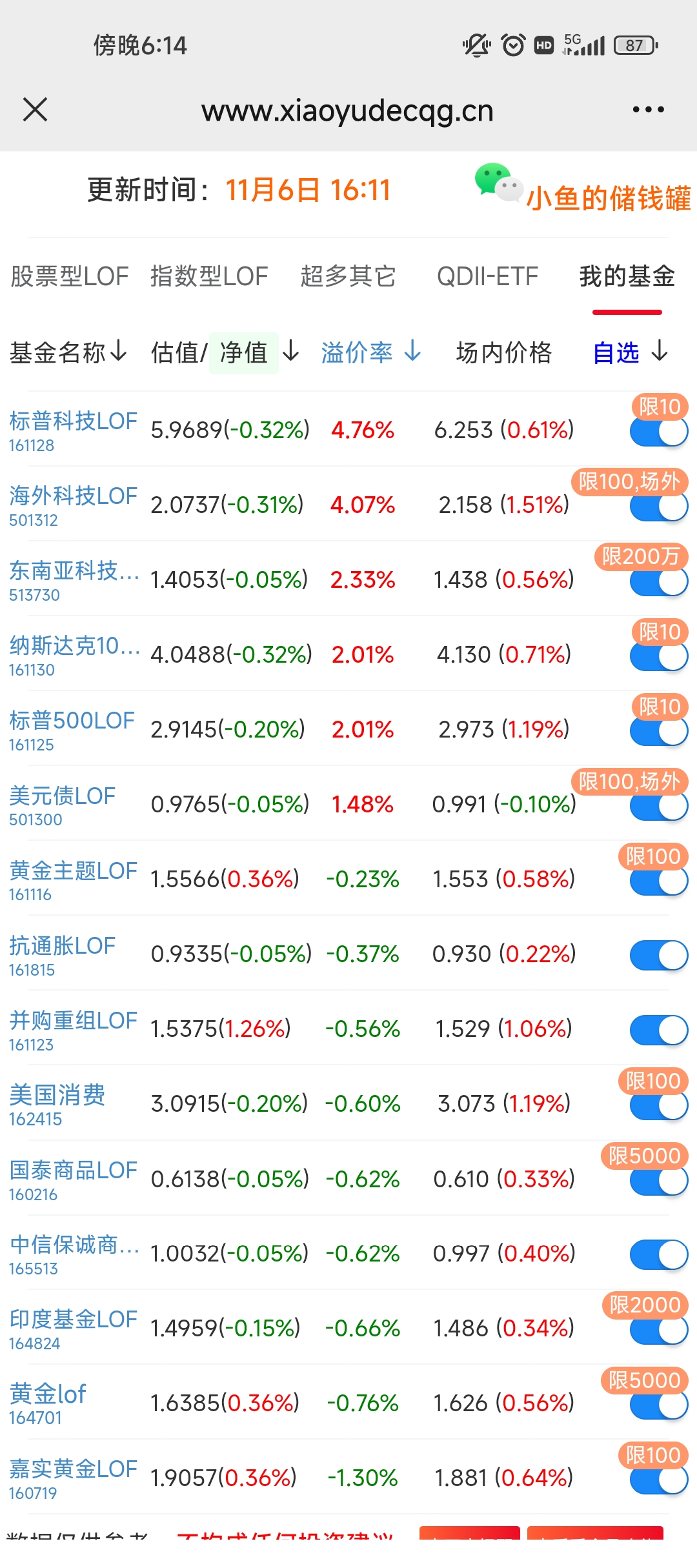This screenshot has height=1568, width=697.
Task: Open 黄金主题LOF fund details
Action: coord(73,871)
